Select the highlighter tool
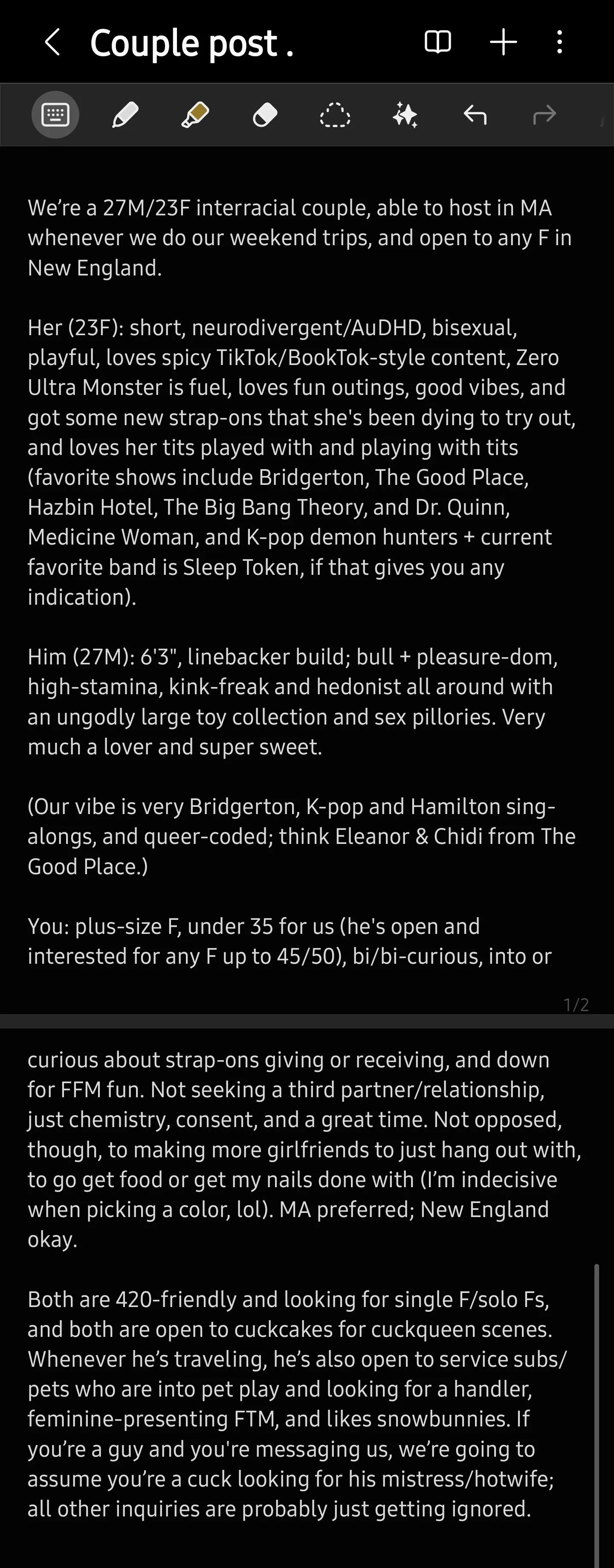614x1568 pixels. 195,114
